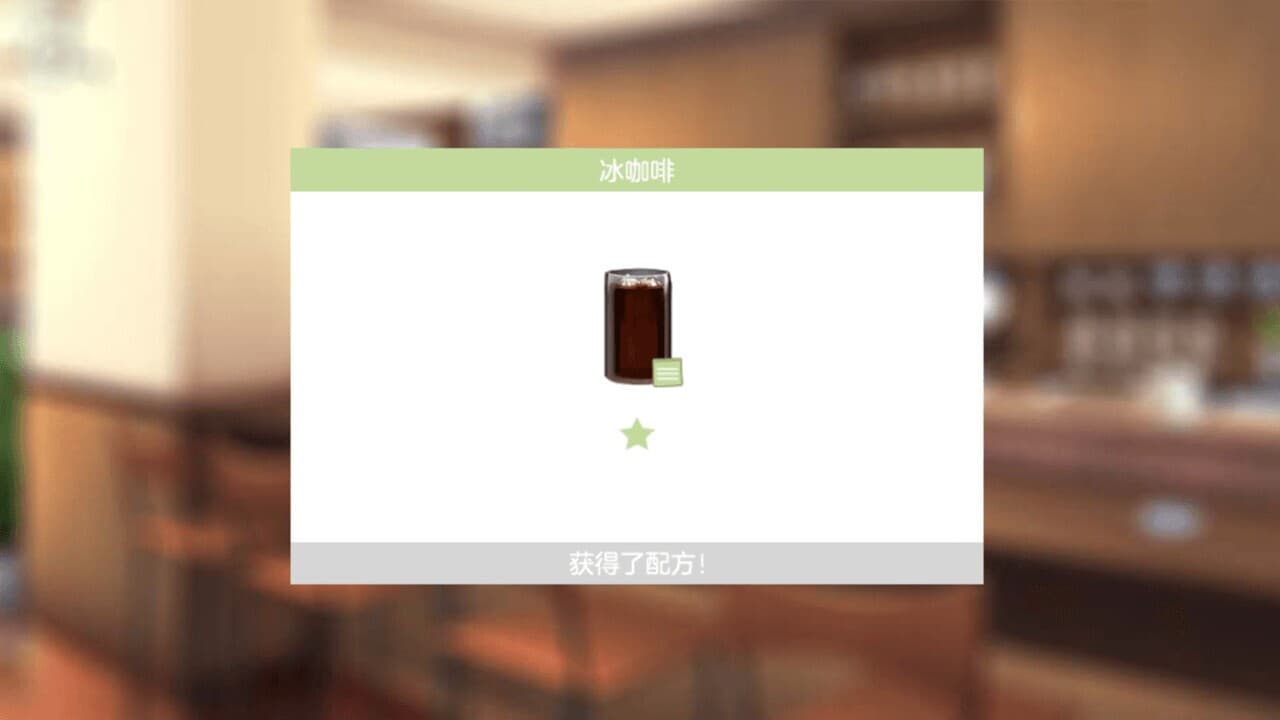Tap the 获得了配方! bar to continue

pos(637,563)
